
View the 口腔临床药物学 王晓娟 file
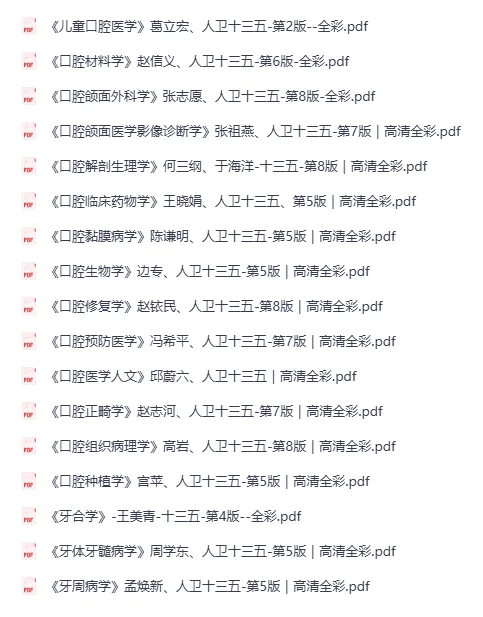click(233, 201)
